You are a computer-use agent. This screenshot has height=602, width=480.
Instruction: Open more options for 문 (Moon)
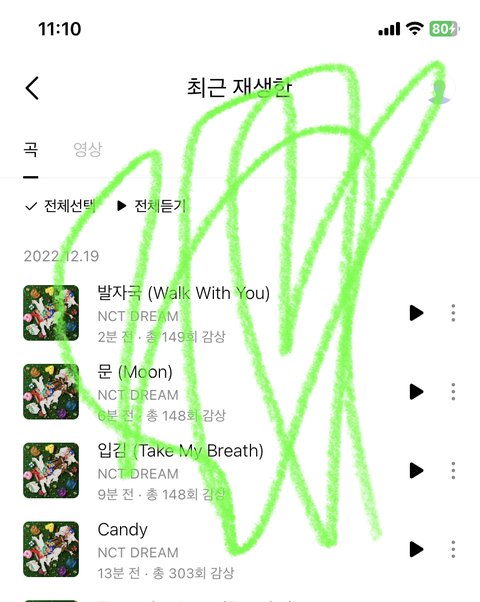(x=453, y=392)
